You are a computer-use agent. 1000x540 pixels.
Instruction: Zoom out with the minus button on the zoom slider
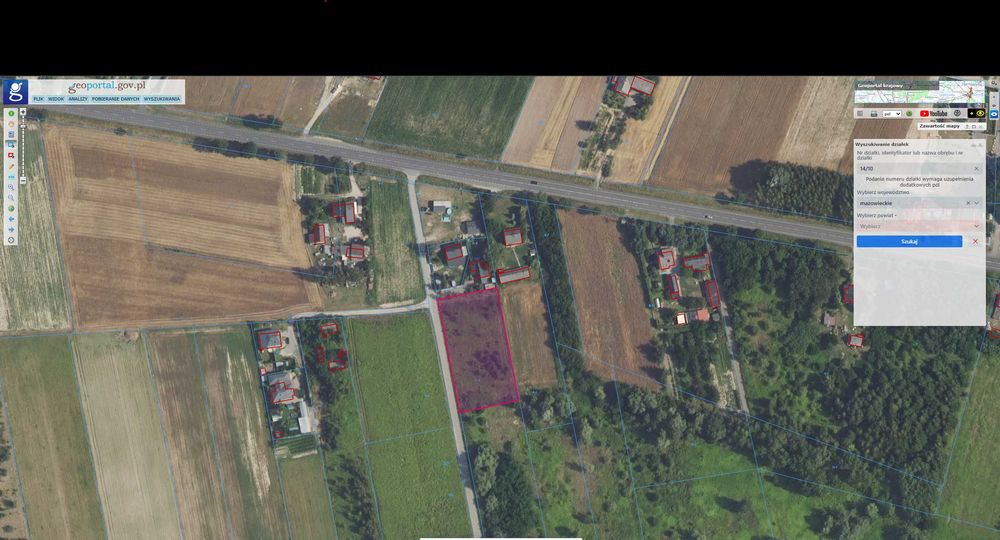click(x=23, y=182)
